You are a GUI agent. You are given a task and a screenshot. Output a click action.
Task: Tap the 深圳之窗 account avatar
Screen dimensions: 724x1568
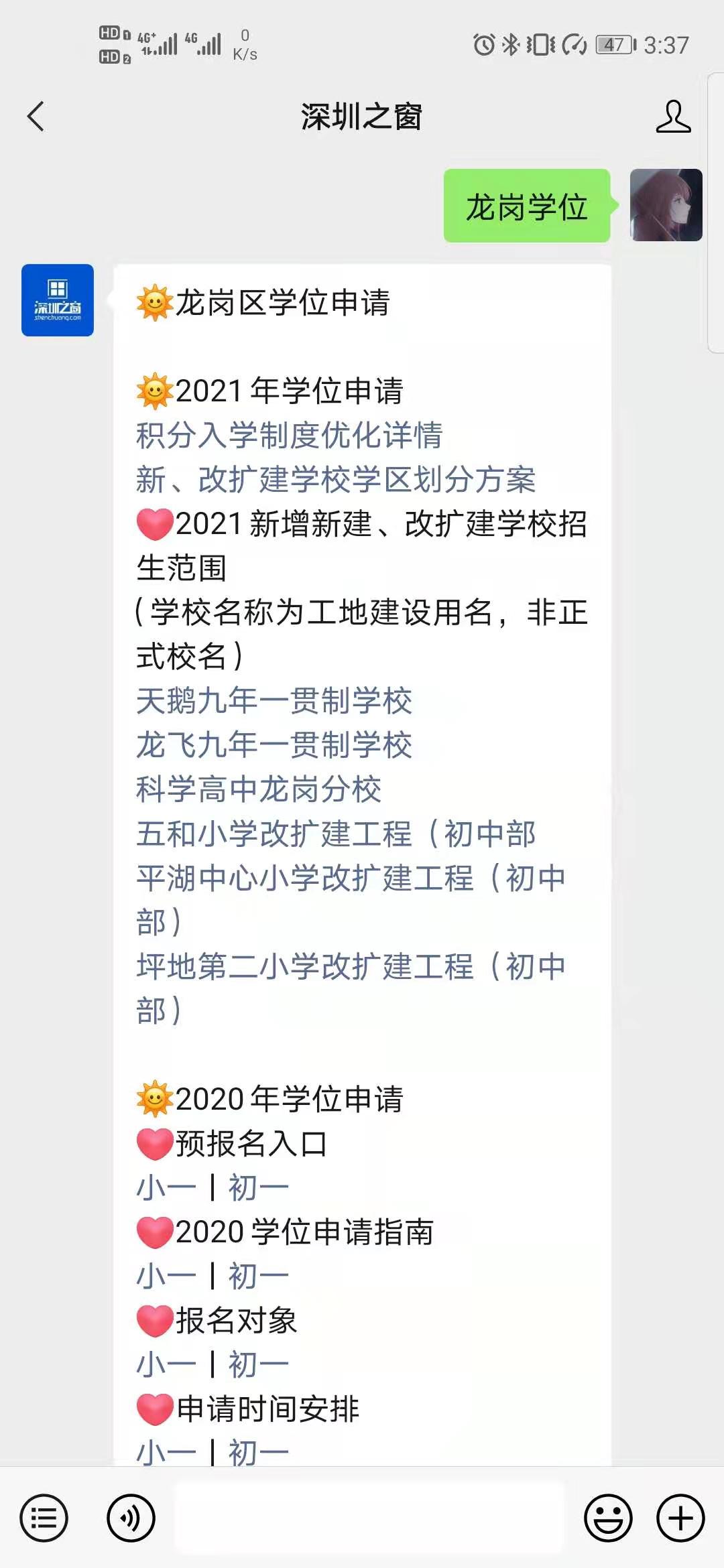pyautogui.click(x=57, y=301)
